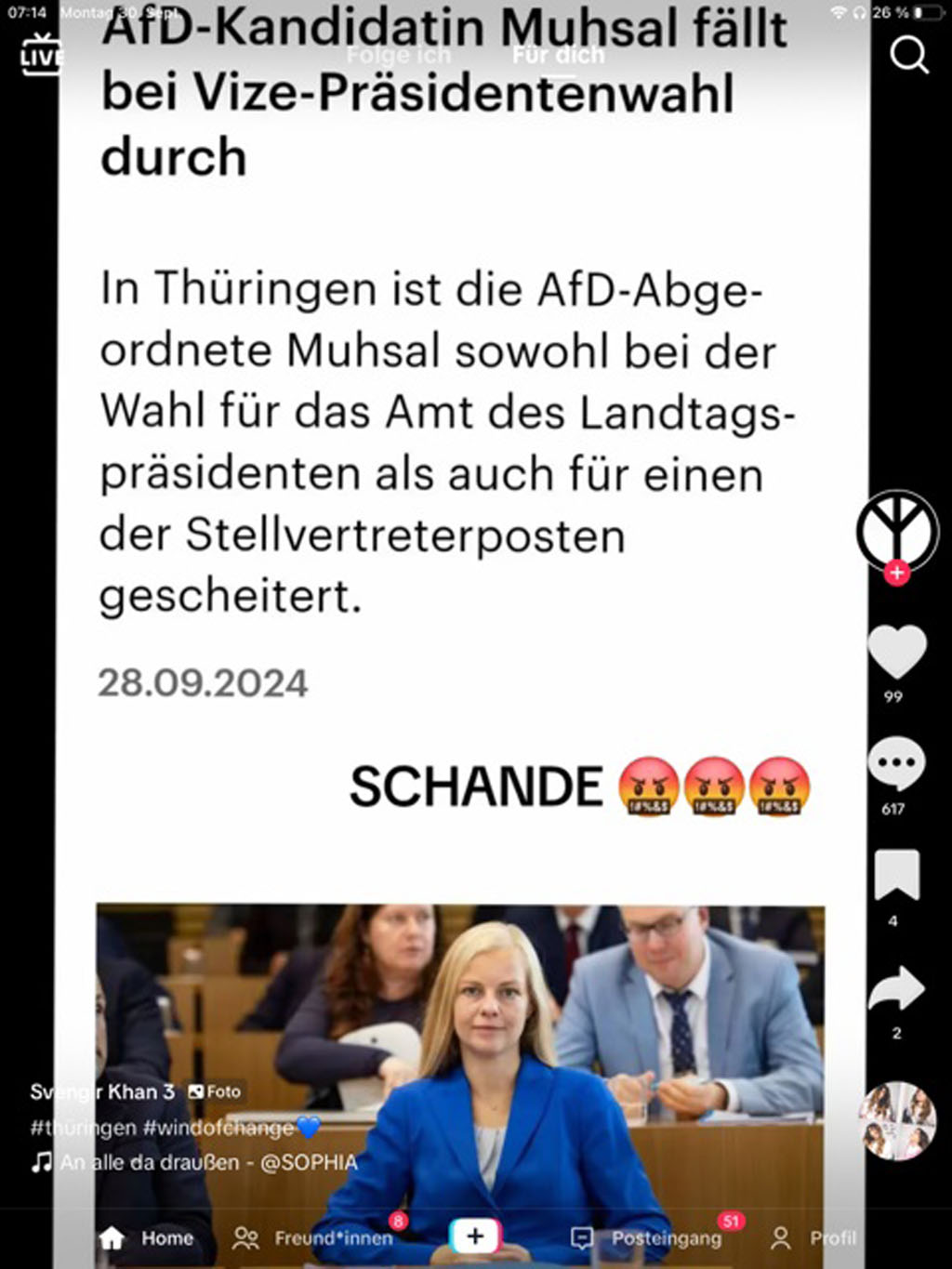The image size is (952, 1269).
Task: Switch to the Folge ich tab
Action: (398, 55)
